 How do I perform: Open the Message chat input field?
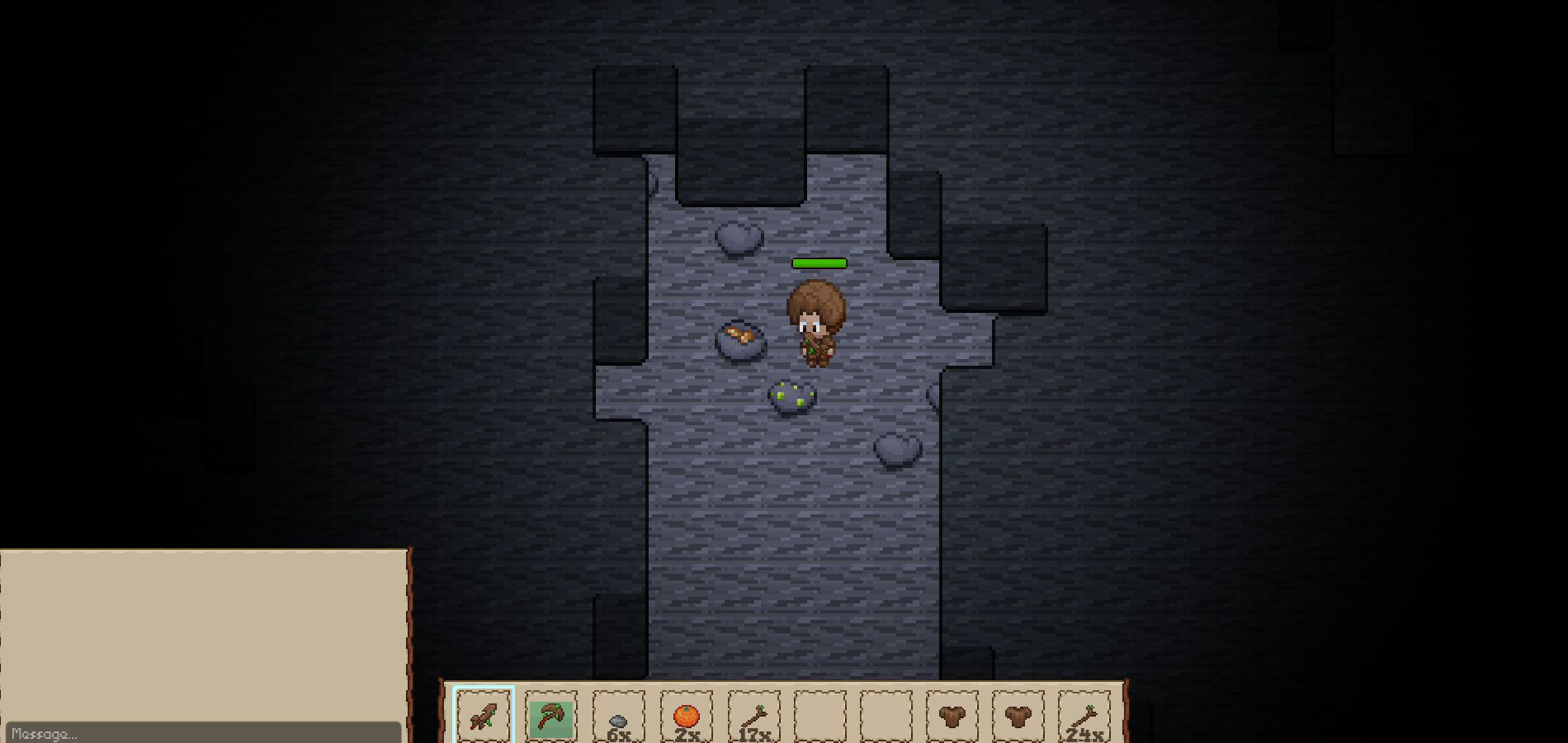(x=202, y=733)
